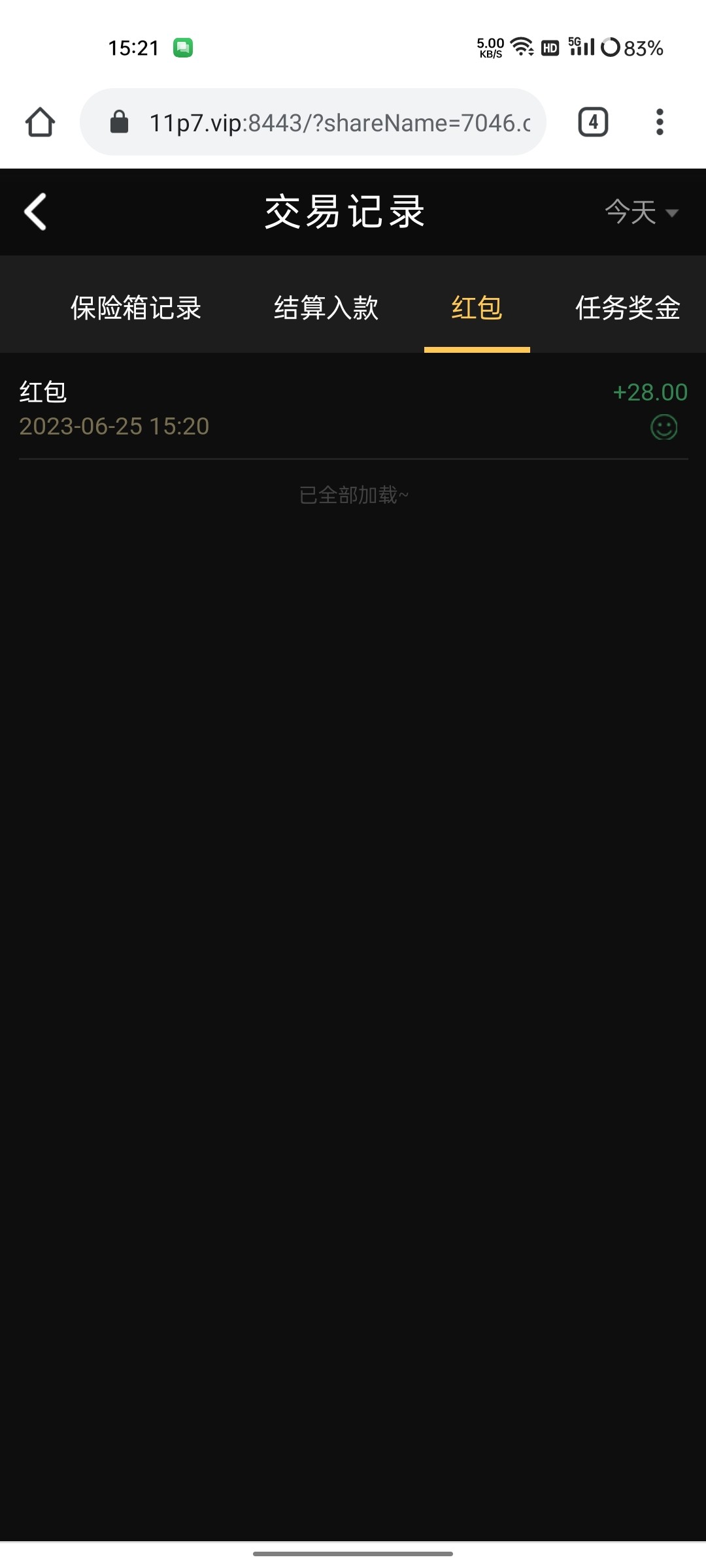Switch to the 任务奖金 tab
The width and height of the screenshot is (706, 1568).
pyautogui.click(x=628, y=308)
